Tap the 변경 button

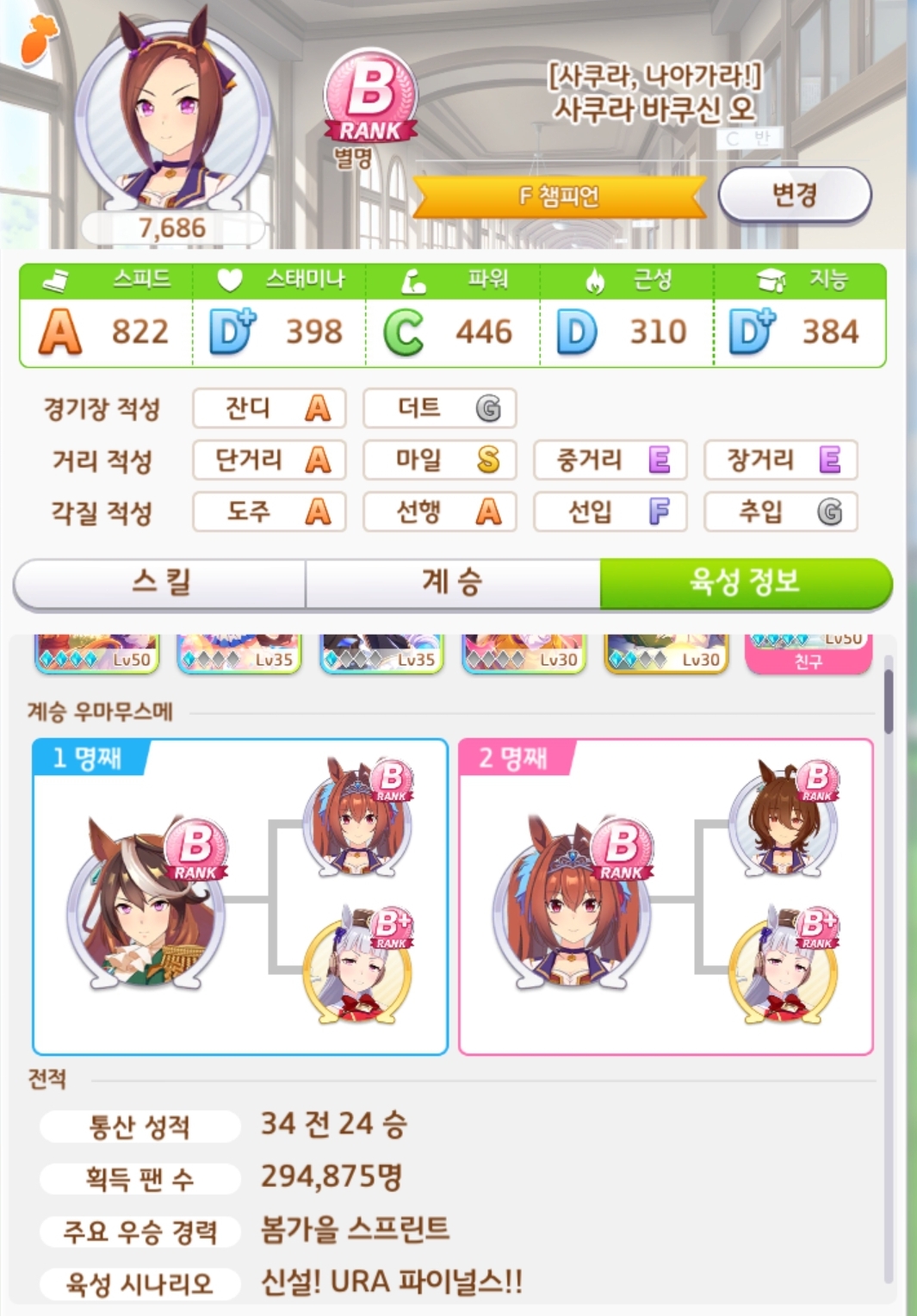pos(794,195)
